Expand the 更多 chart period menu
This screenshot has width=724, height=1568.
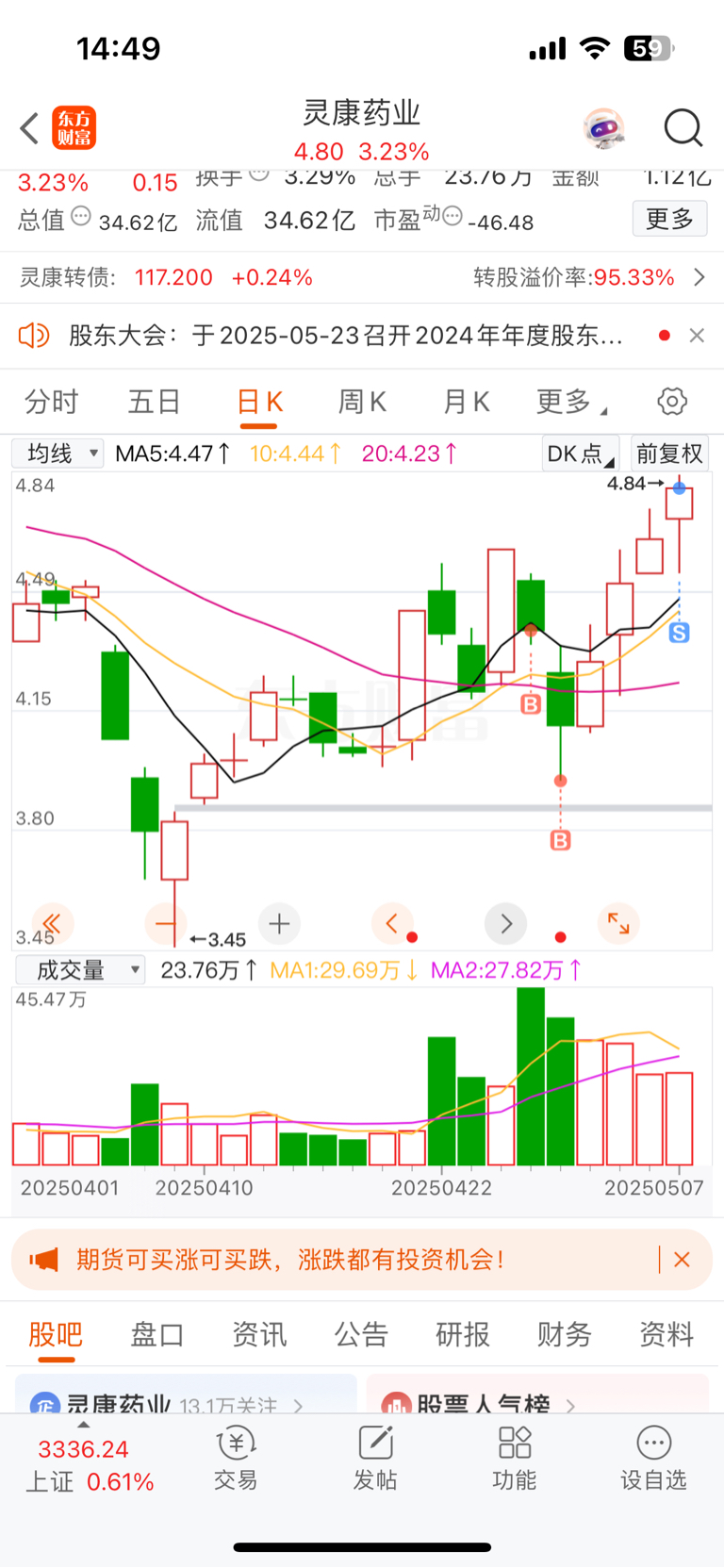tap(569, 403)
